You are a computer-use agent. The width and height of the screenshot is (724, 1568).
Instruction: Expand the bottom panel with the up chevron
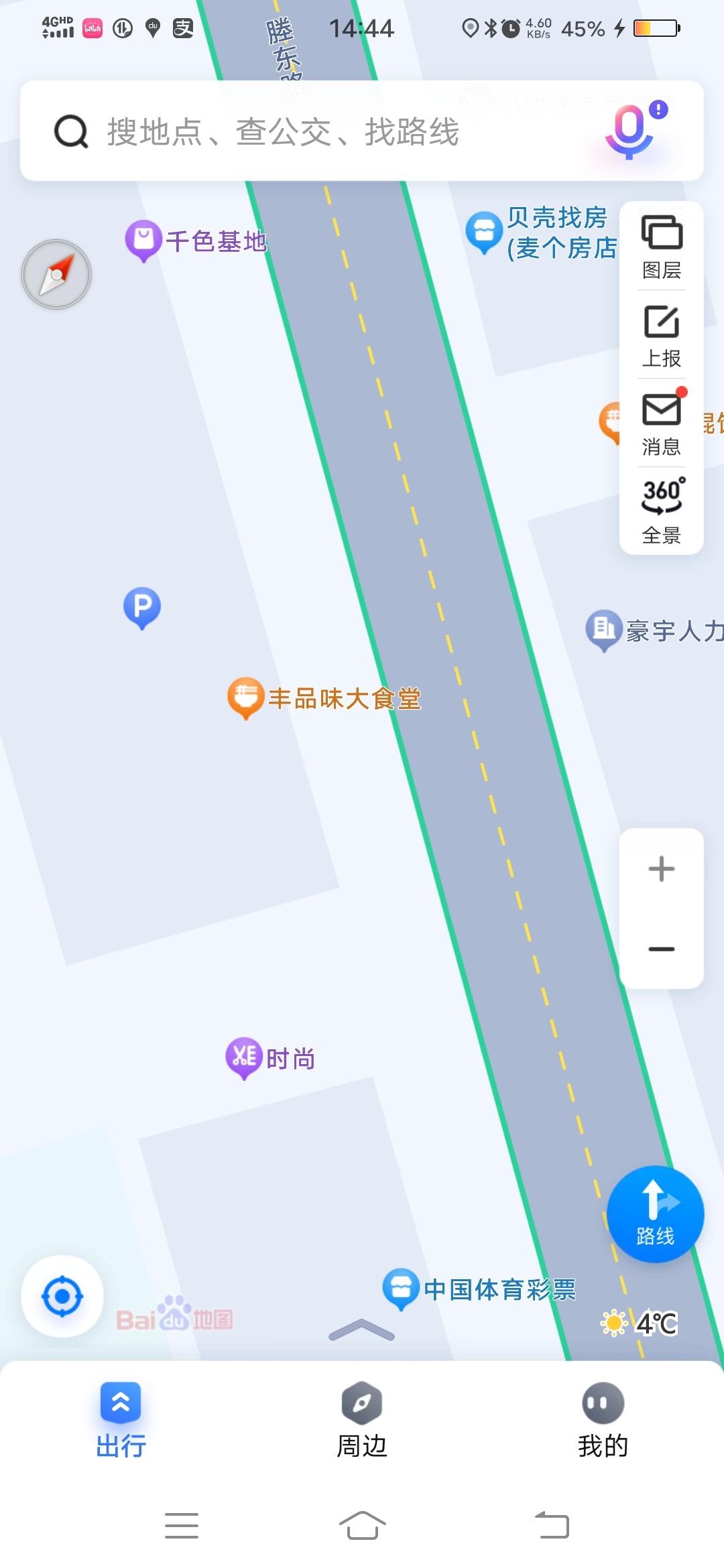(361, 1330)
